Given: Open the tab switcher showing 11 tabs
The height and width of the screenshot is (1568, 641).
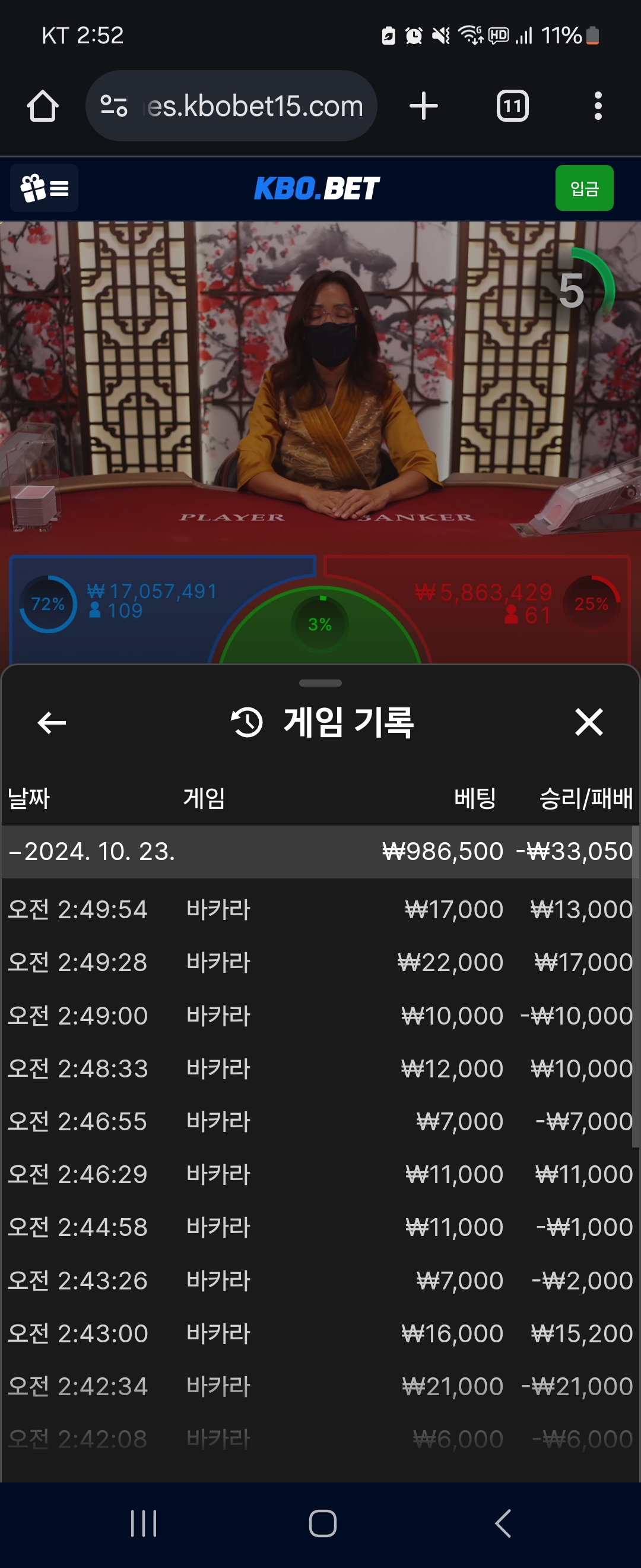Looking at the screenshot, I should pos(512,106).
